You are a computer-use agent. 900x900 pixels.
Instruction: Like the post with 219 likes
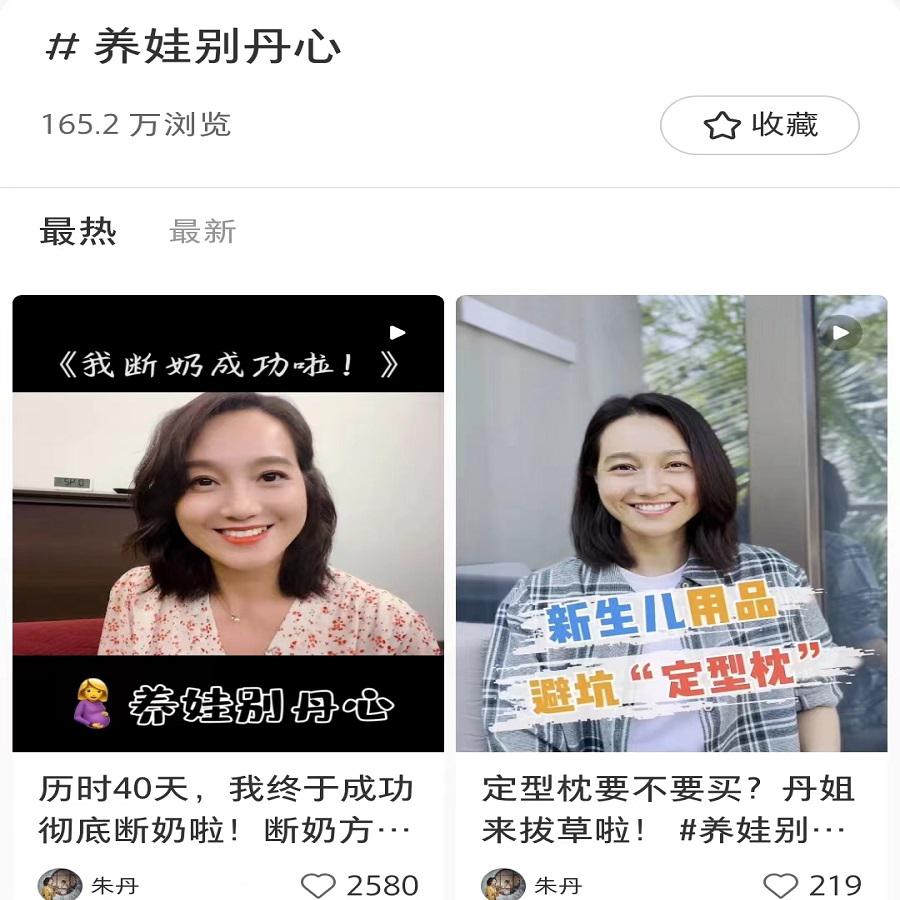tap(781, 885)
